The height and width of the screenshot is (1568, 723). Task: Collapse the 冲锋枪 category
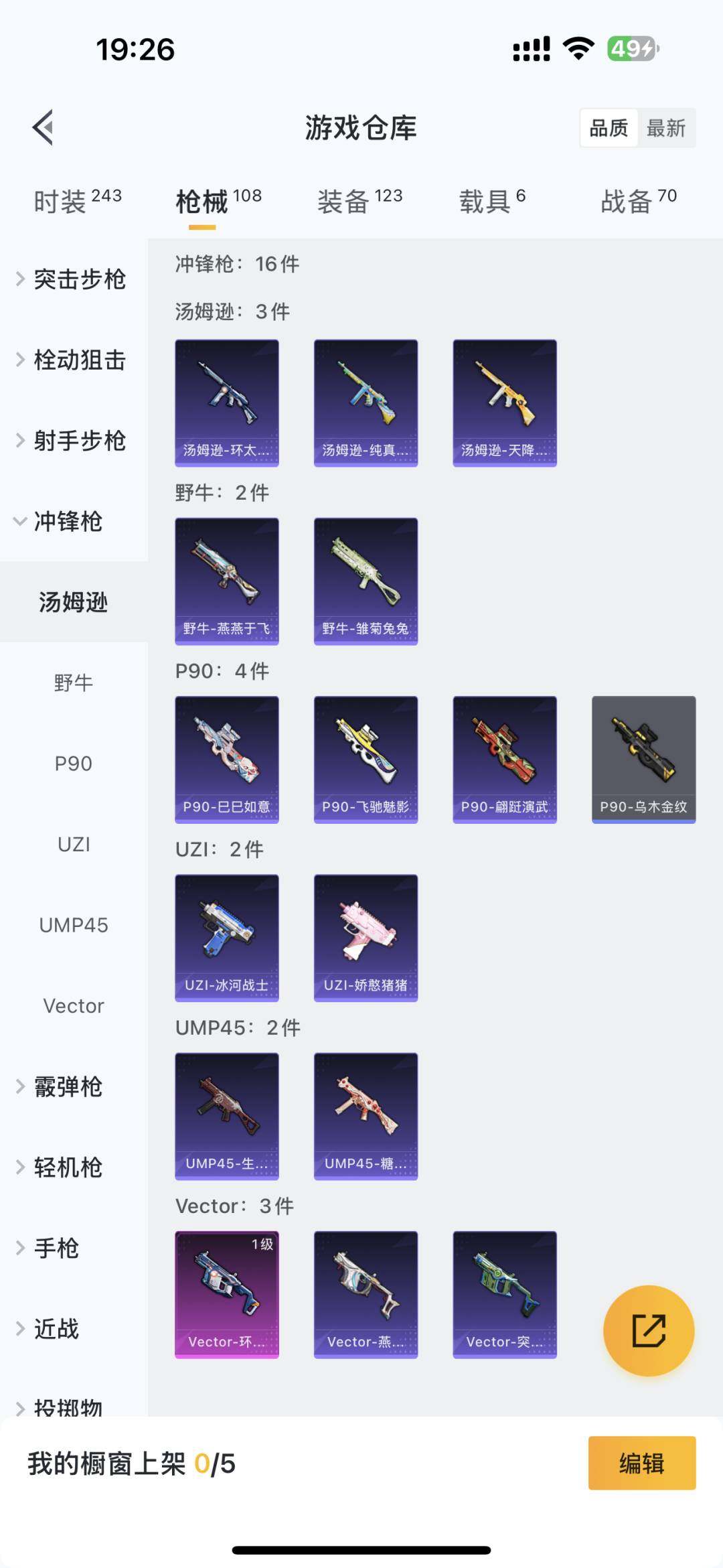pos(74,522)
